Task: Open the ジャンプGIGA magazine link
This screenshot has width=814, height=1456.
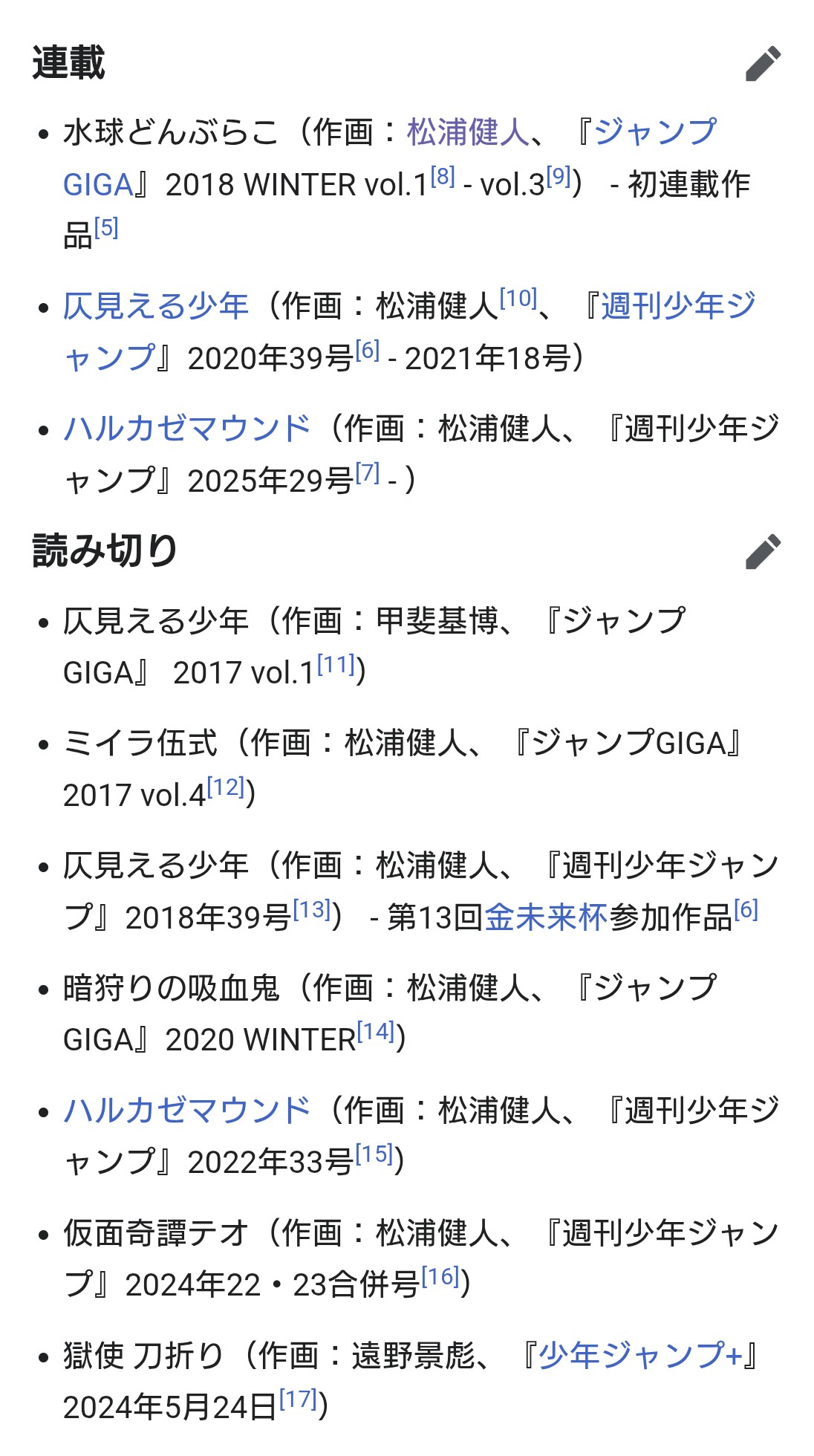Action: click(654, 133)
